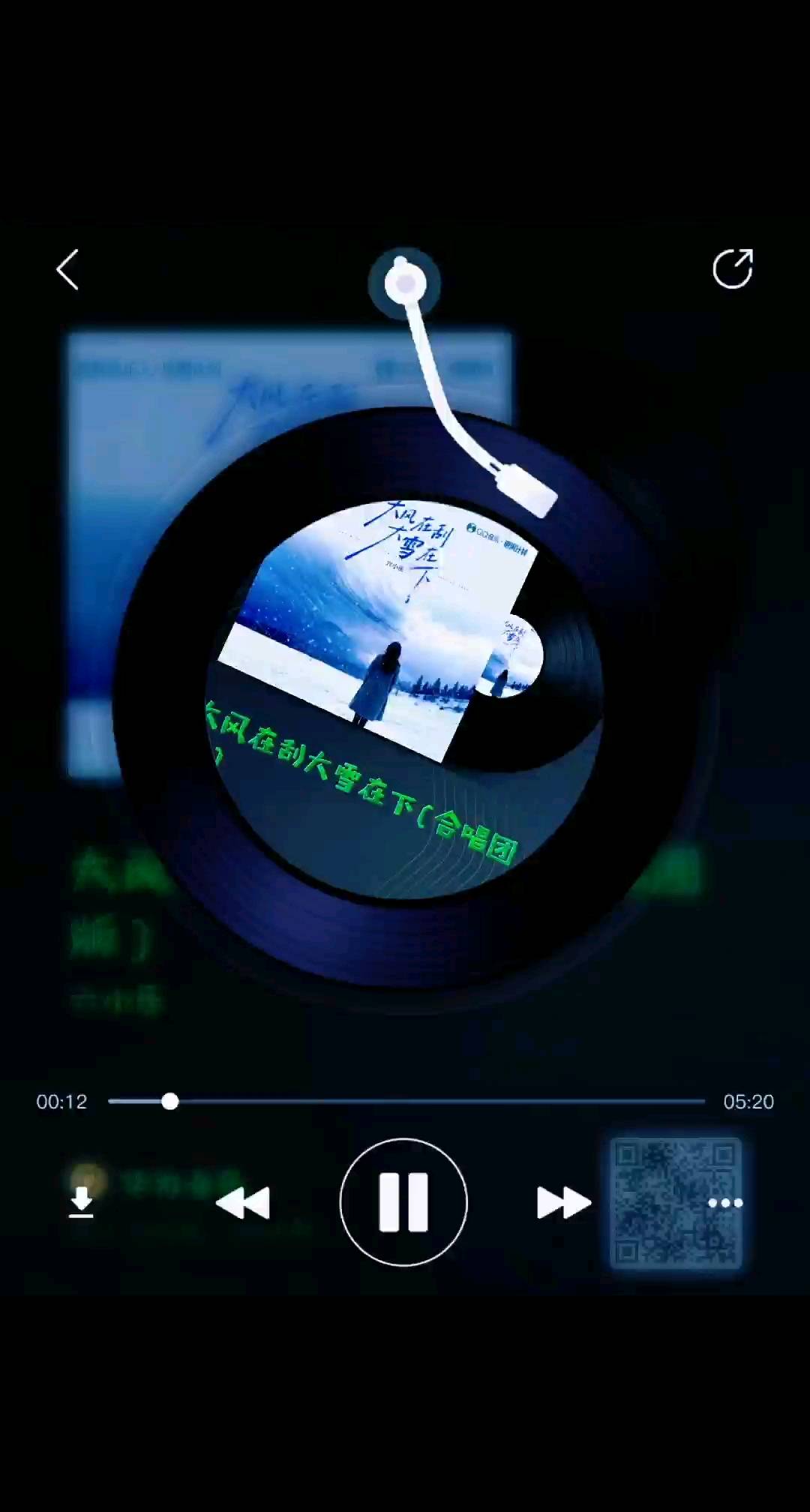The image size is (810, 1512).
Task: Skip to the next track
Action: (x=564, y=1203)
